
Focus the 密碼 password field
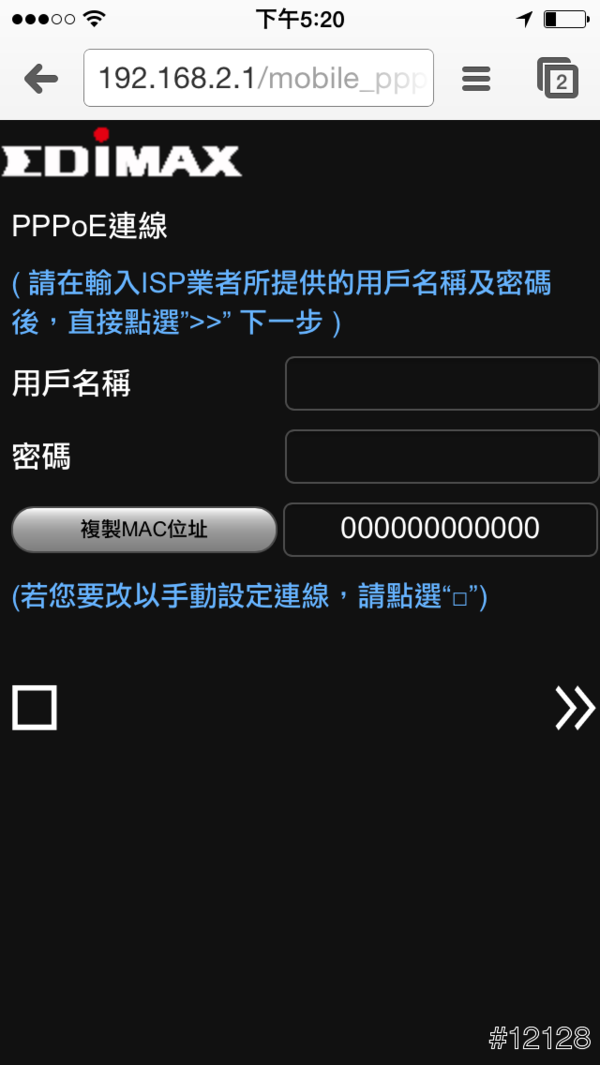point(441,457)
